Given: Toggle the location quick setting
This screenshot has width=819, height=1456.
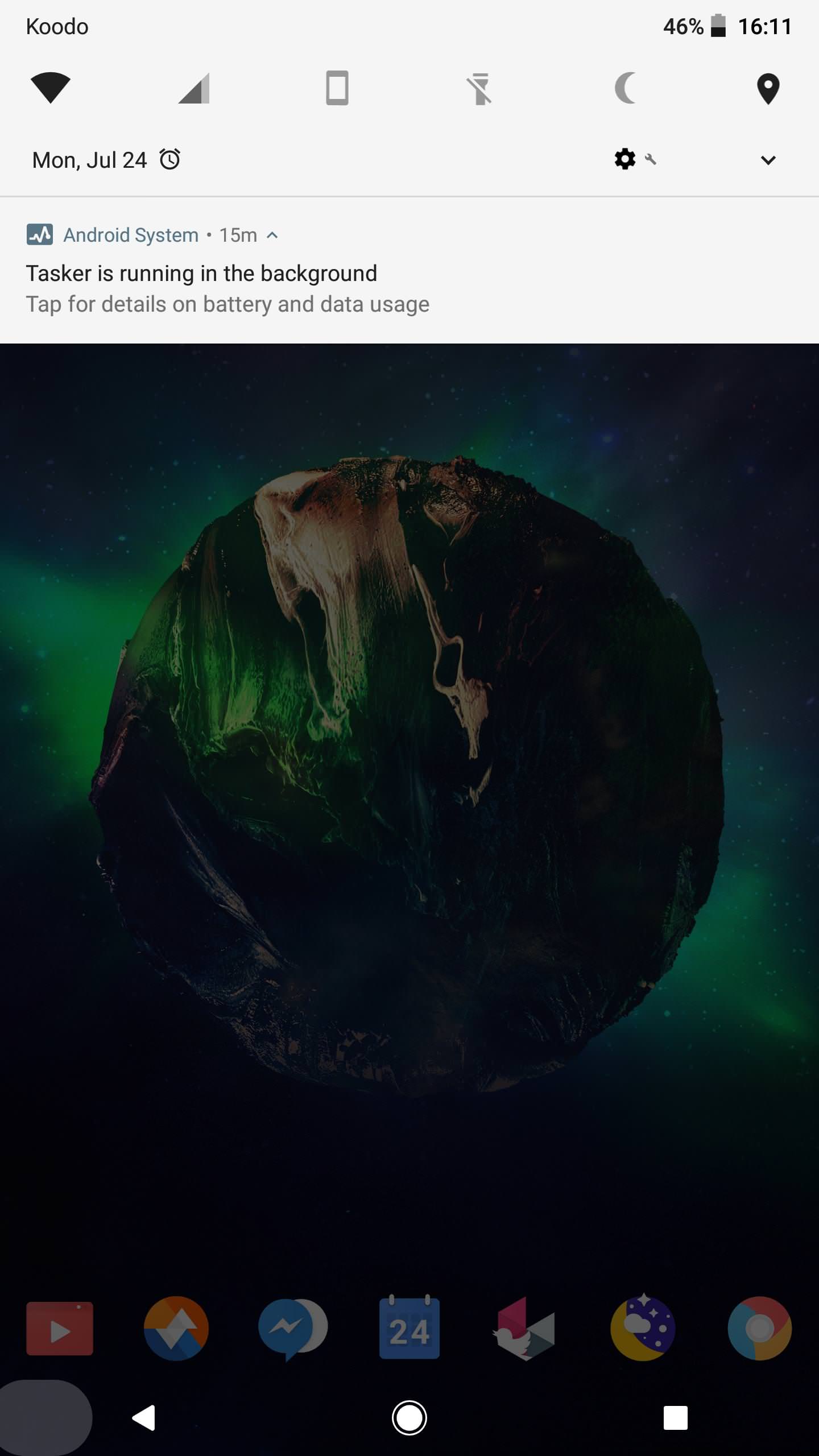Looking at the screenshot, I should click(x=768, y=89).
